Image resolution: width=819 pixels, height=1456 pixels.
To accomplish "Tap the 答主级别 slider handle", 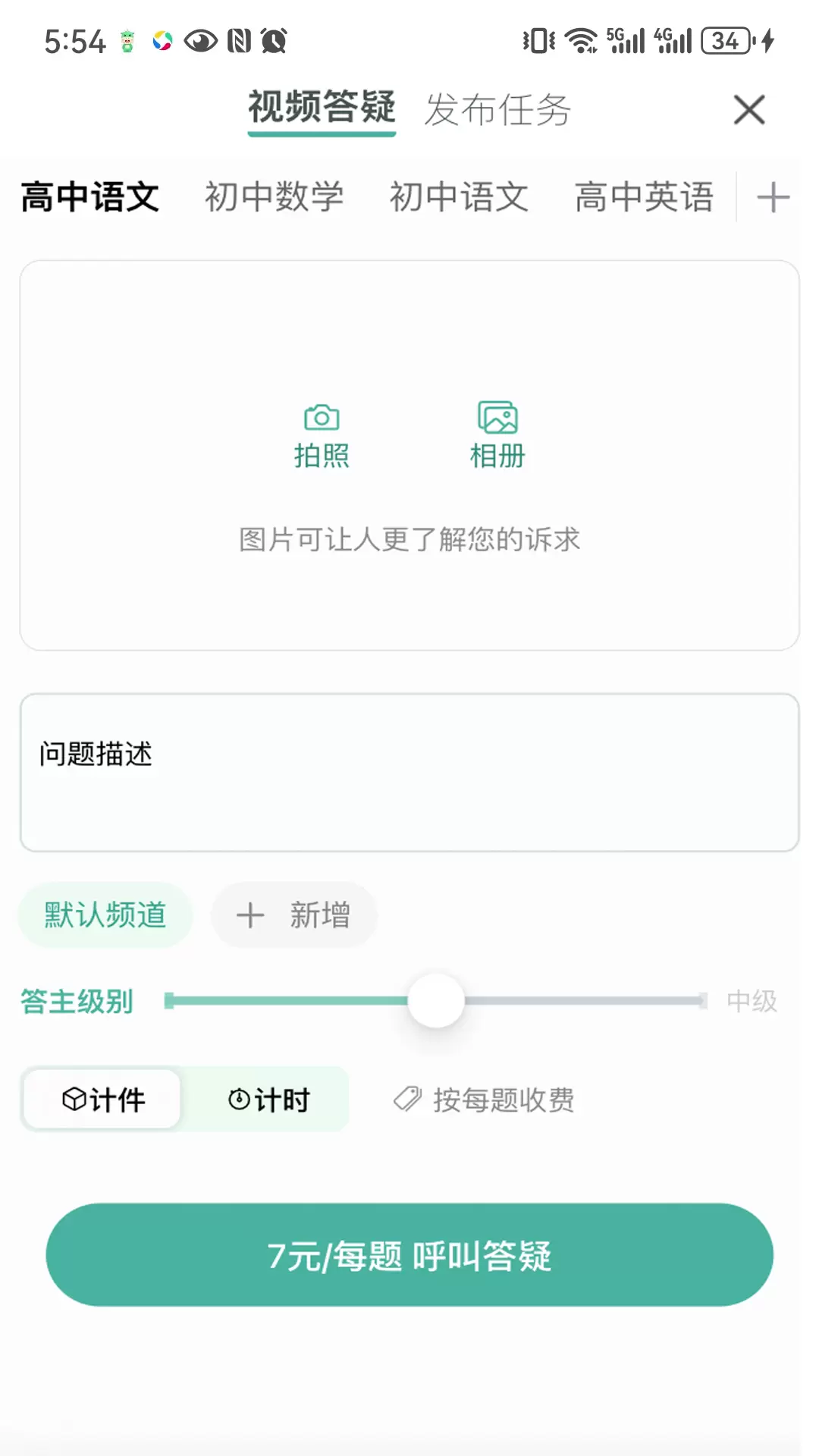I will tap(436, 1001).
